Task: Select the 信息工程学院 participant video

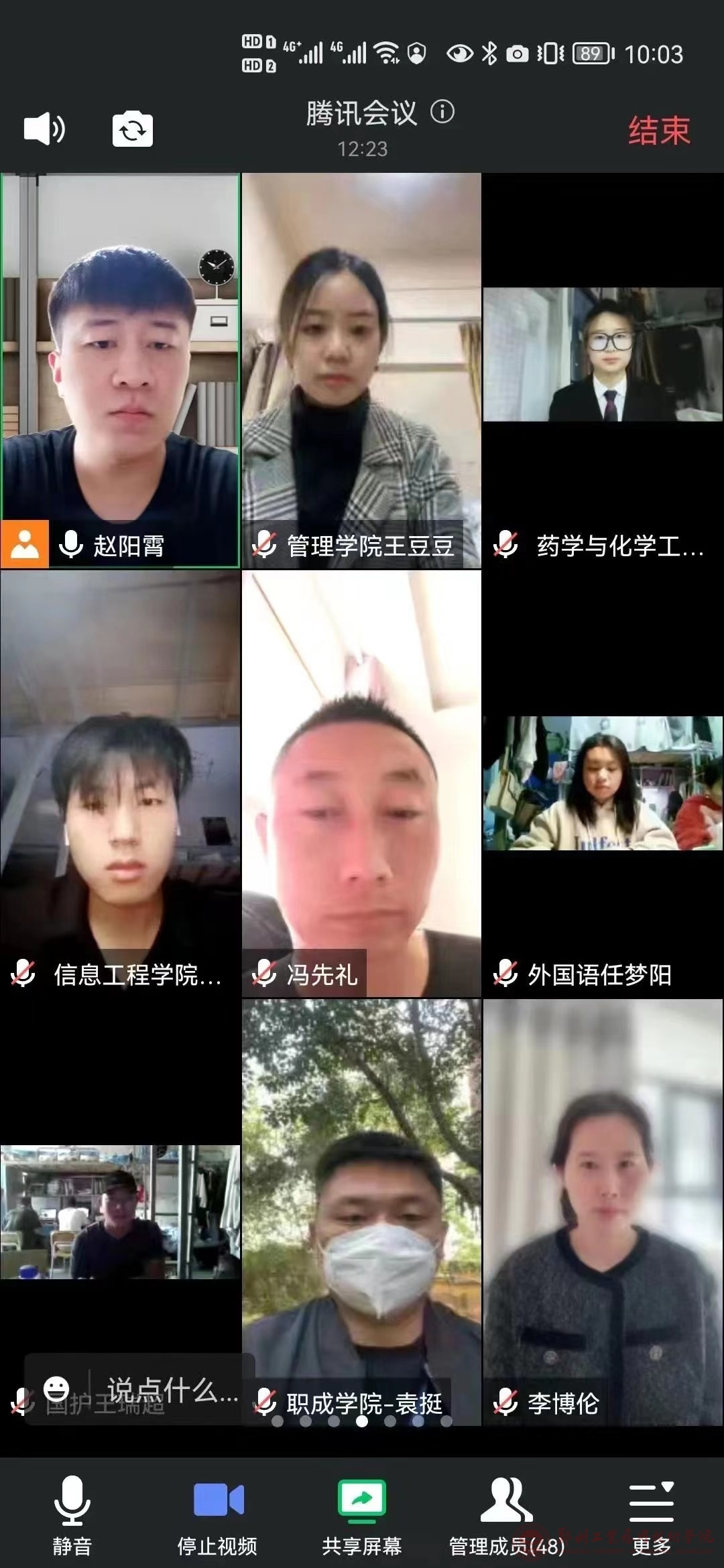Action: pos(121,784)
